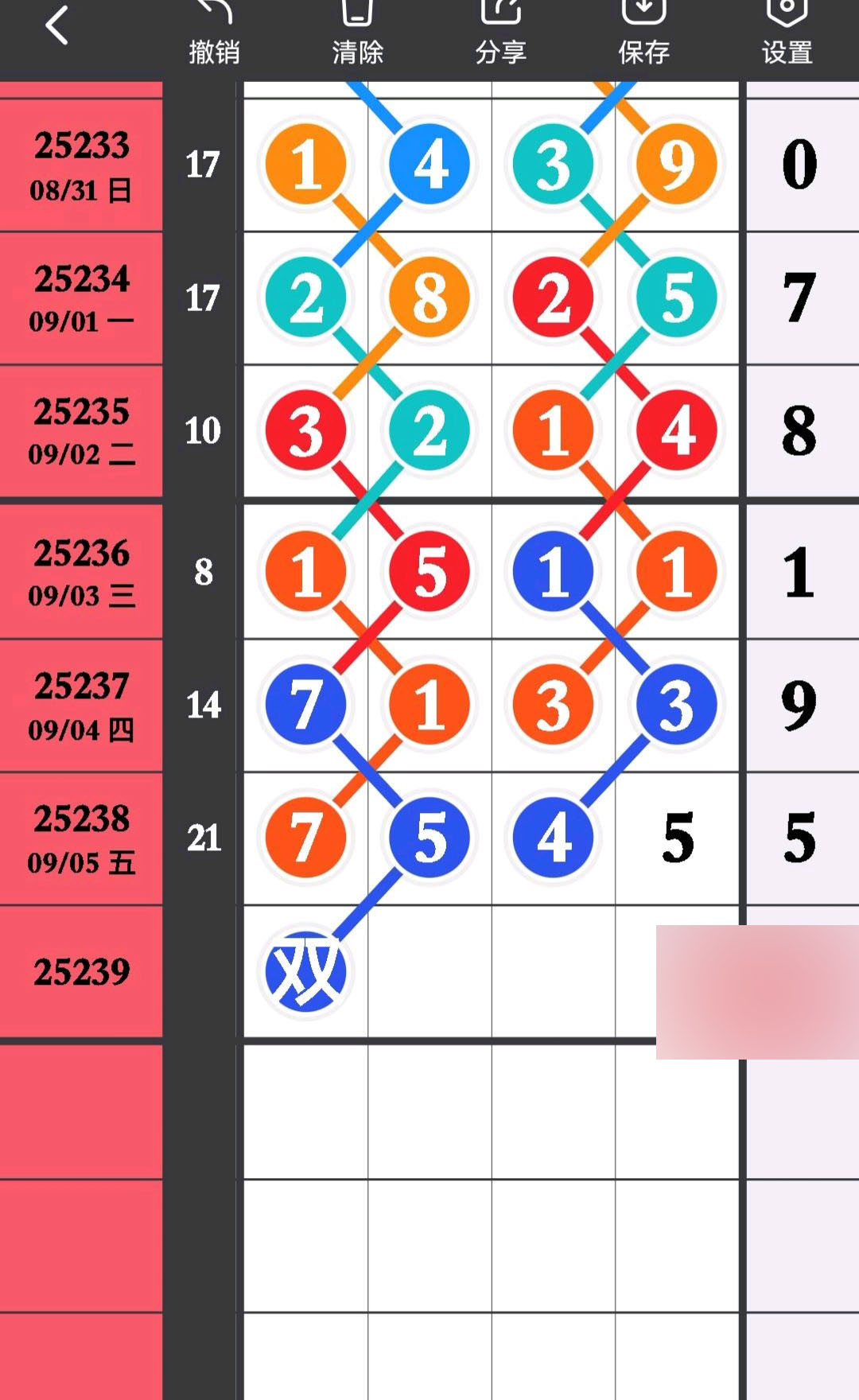The width and height of the screenshot is (859, 1400).
Task: Go back with the top-left arrow
Action: tap(57, 25)
